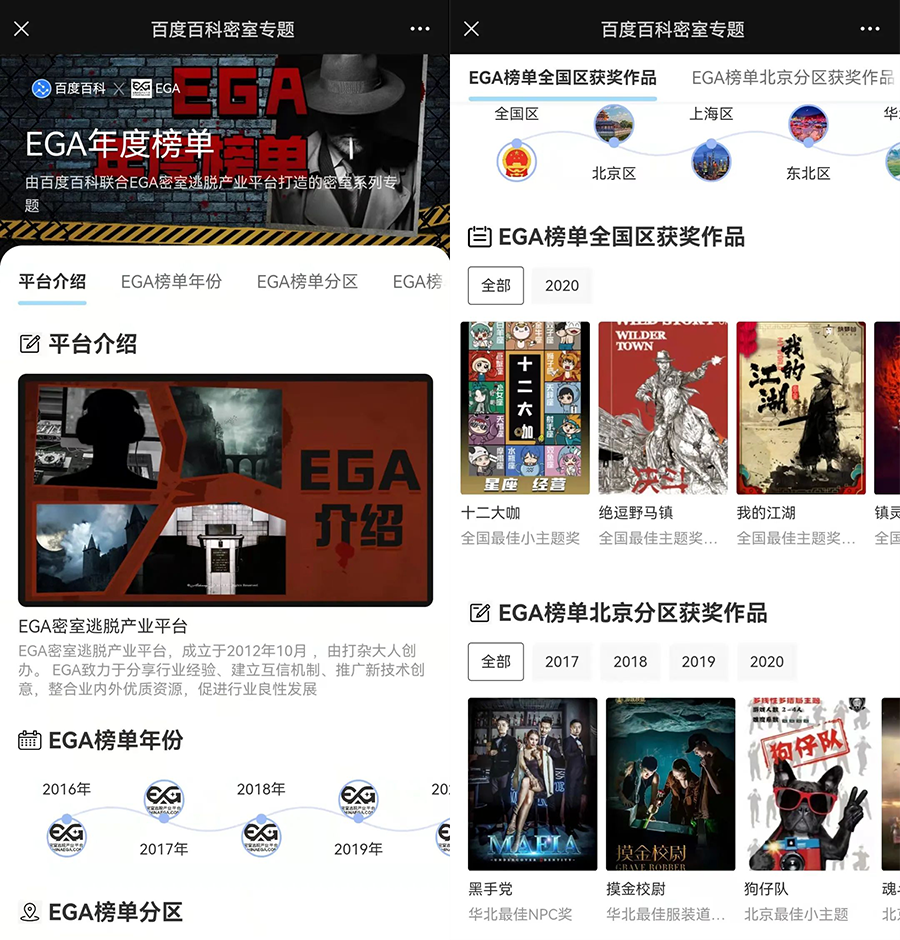This screenshot has height=940, width=900.
Task: Select the 平台介绍 tab
Action: pyautogui.click(x=52, y=282)
